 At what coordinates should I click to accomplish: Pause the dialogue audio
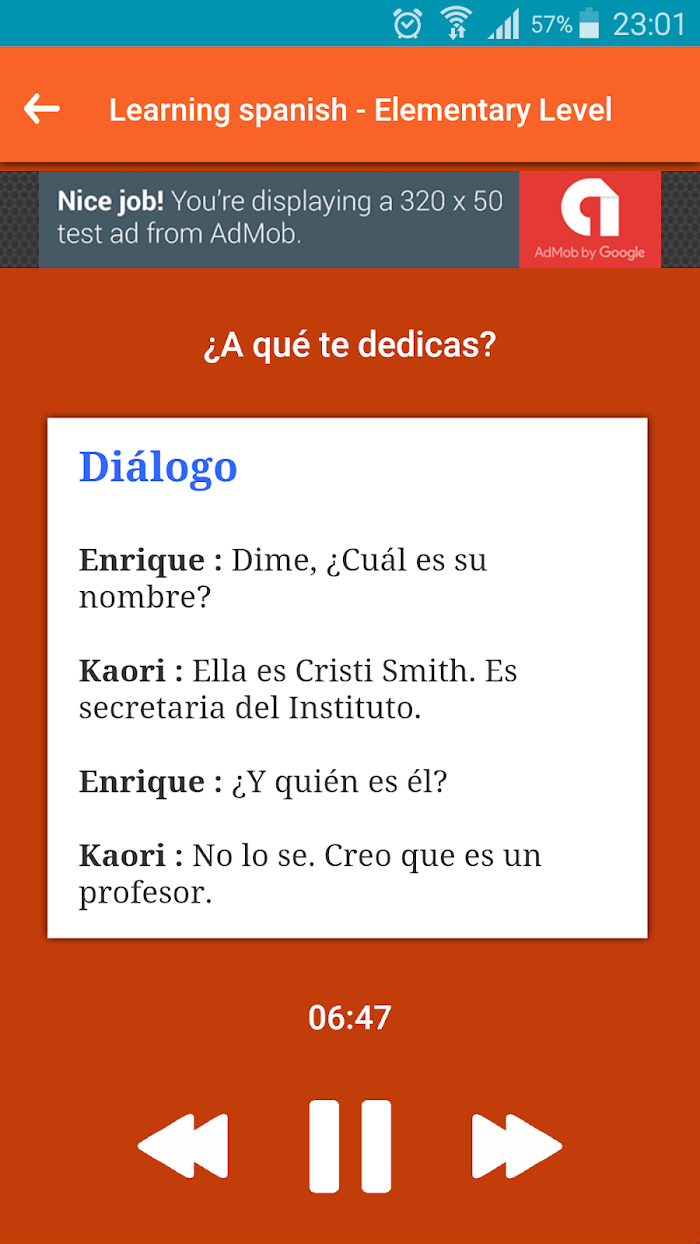click(x=350, y=1146)
